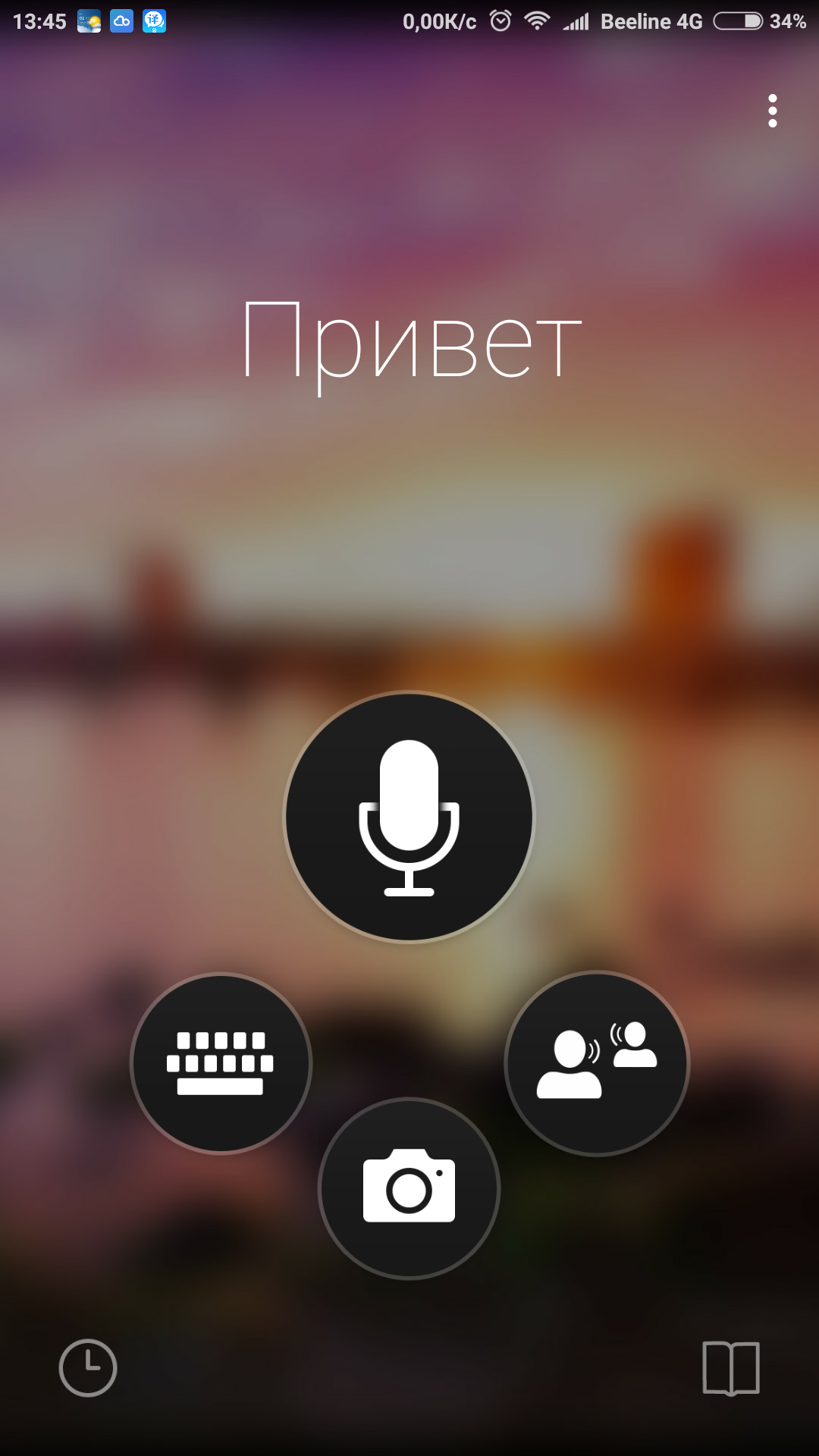Open the three-dot overflow menu
The width and height of the screenshot is (819, 1456).
772,111
